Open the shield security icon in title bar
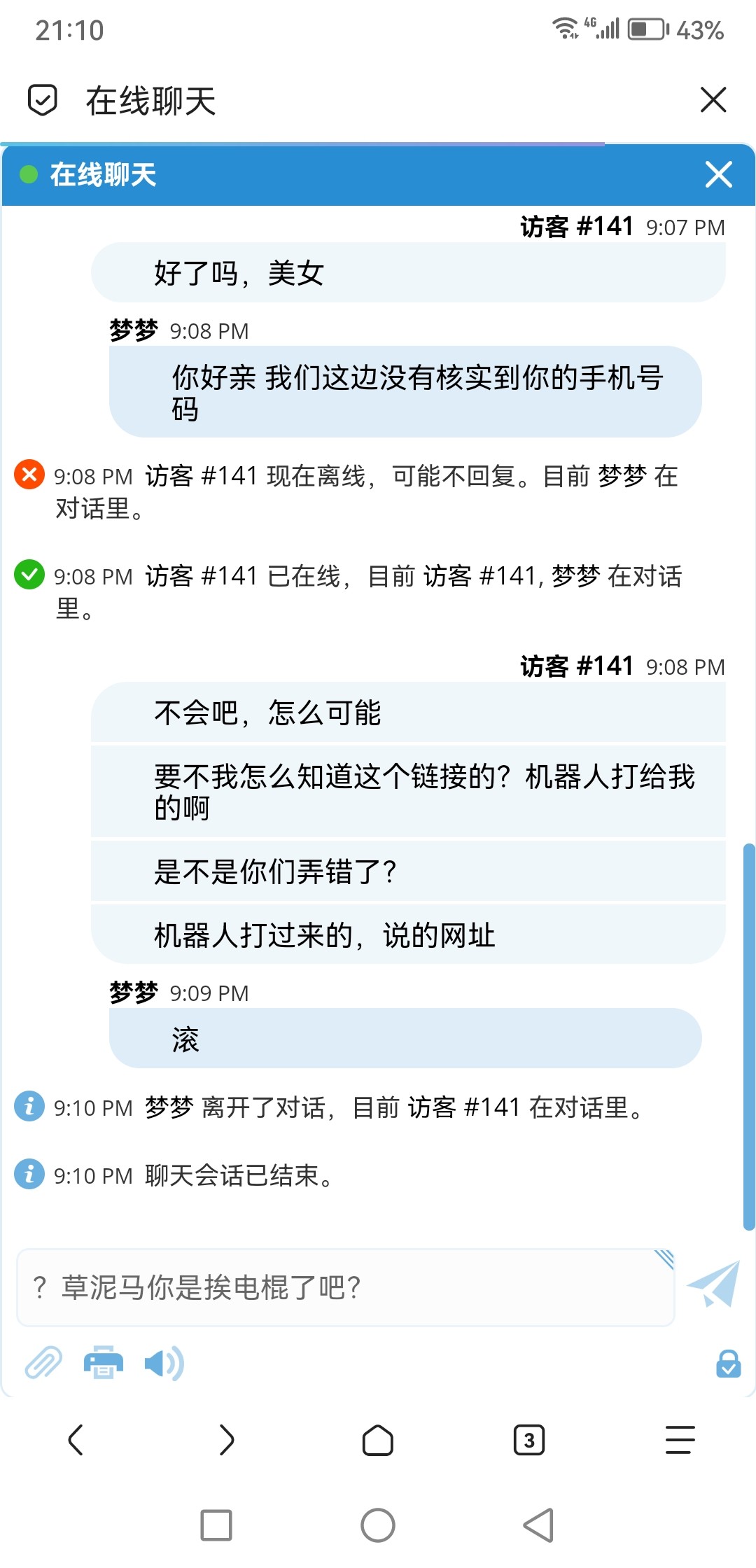The image size is (756, 1568). (x=43, y=100)
